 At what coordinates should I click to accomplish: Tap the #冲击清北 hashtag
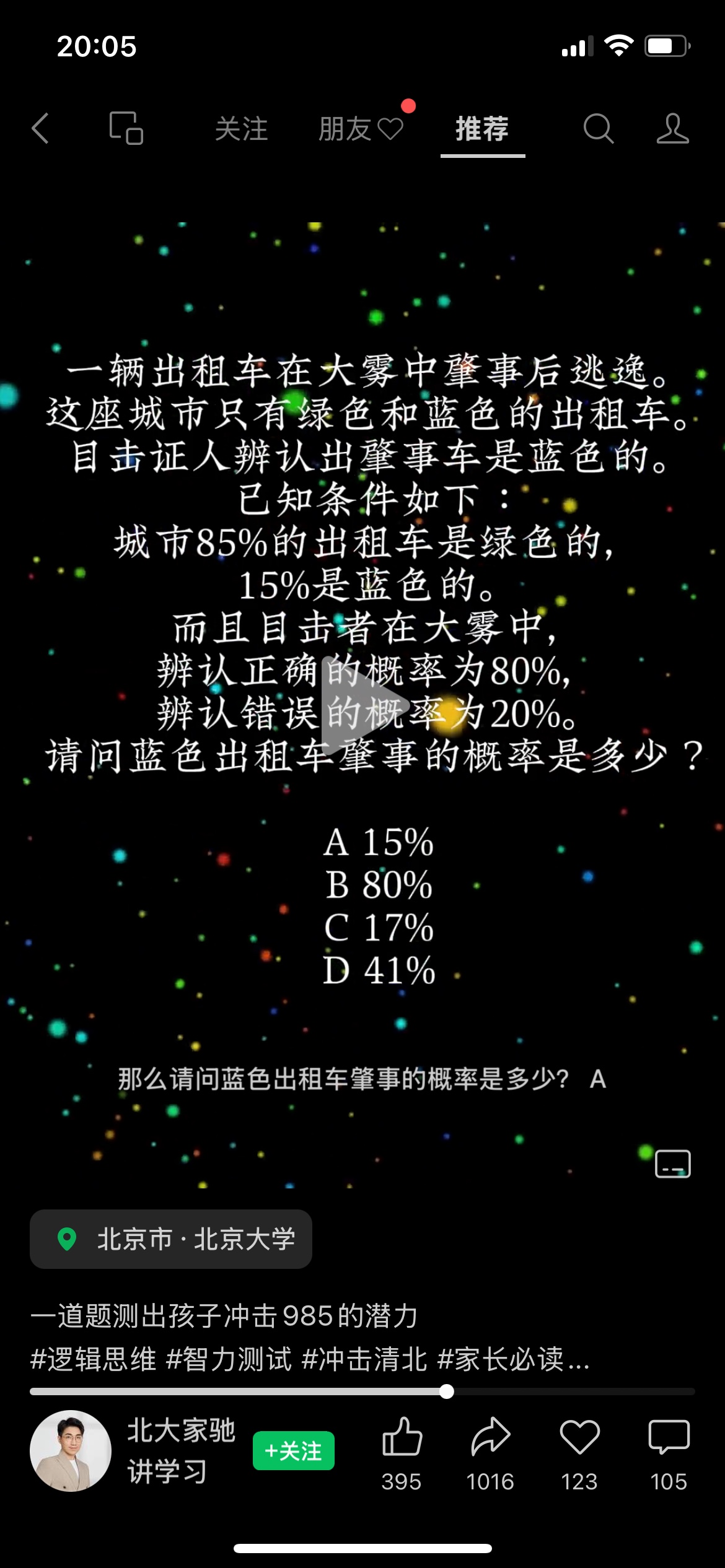[x=364, y=1359]
